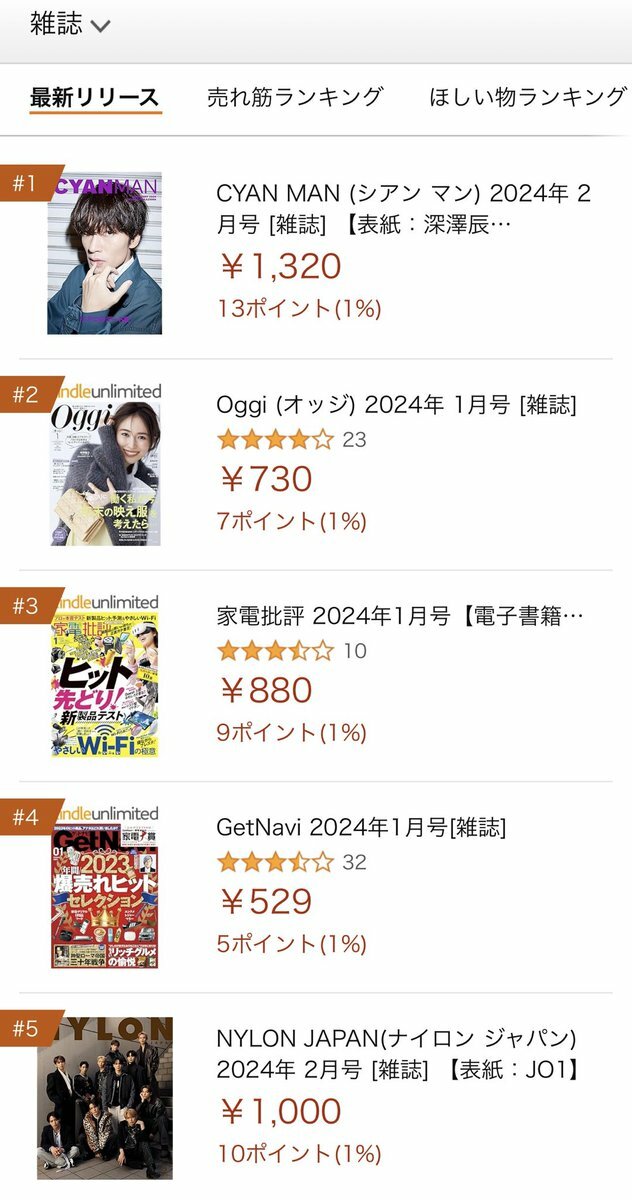632x1200 pixels.
Task: Tap the CYAN MAN magazine cover
Action: [x=105, y=253]
